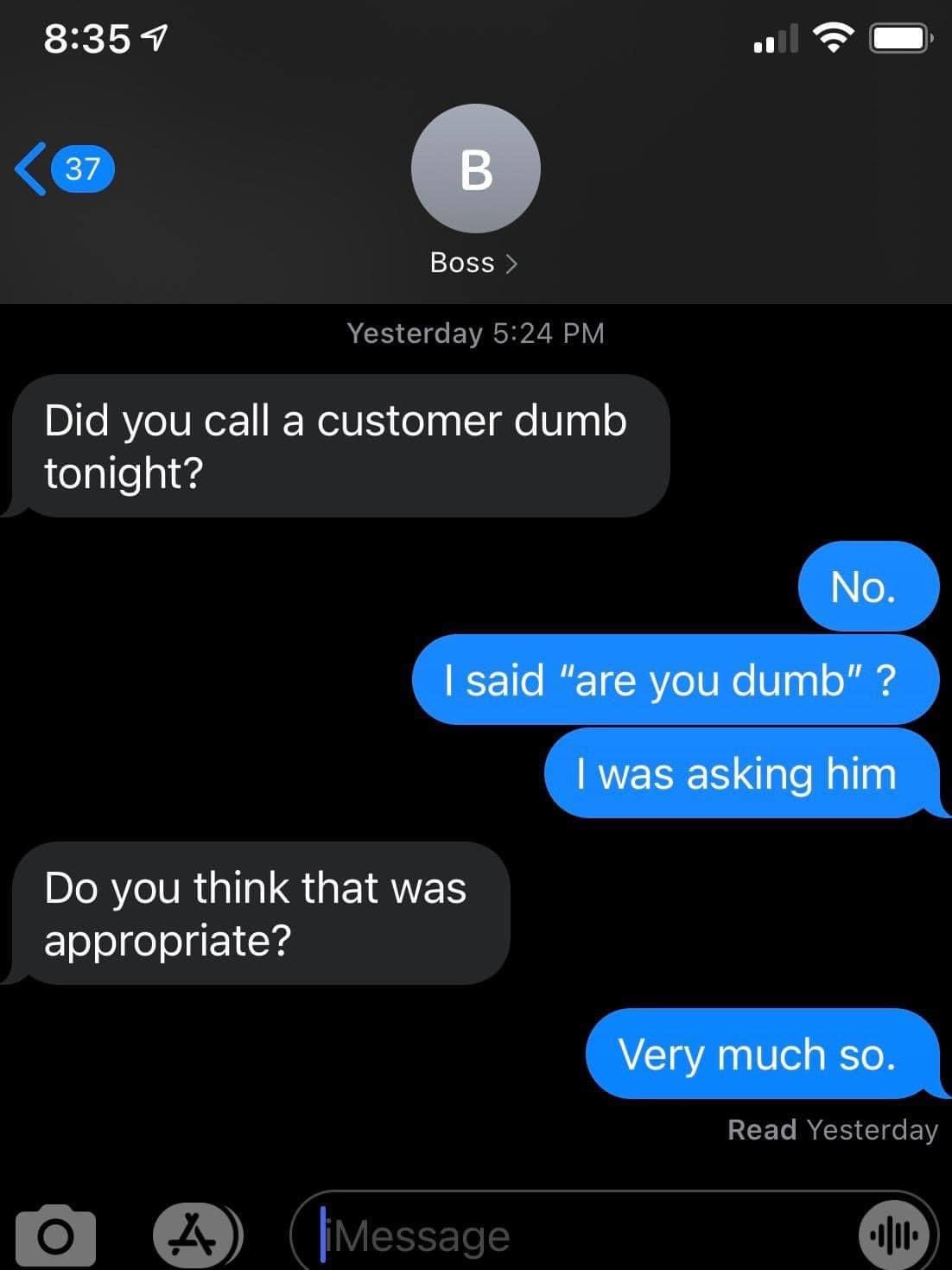Open Boss contact details
The width and height of the screenshot is (952, 1270).
coord(474,262)
